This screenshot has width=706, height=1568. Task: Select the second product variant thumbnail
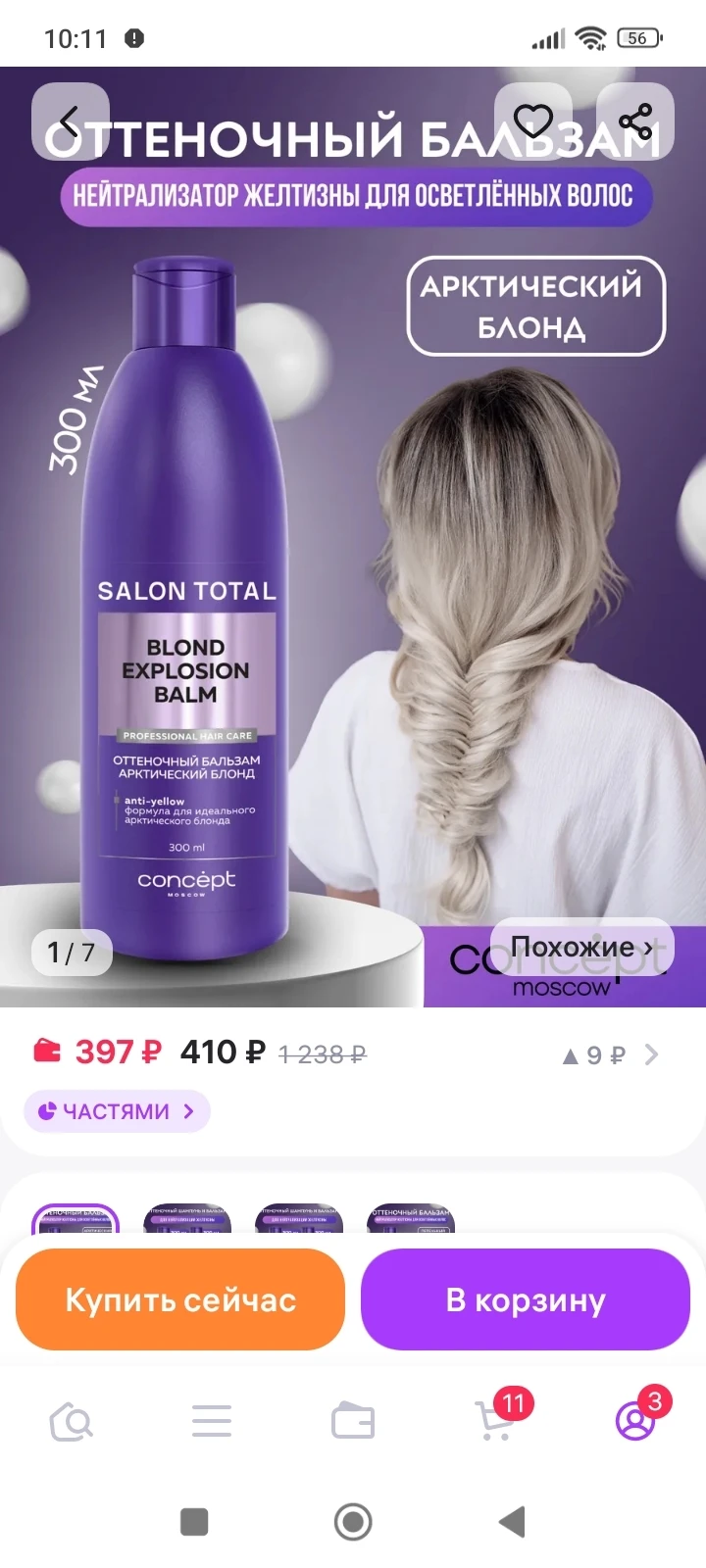pos(187,1218)
